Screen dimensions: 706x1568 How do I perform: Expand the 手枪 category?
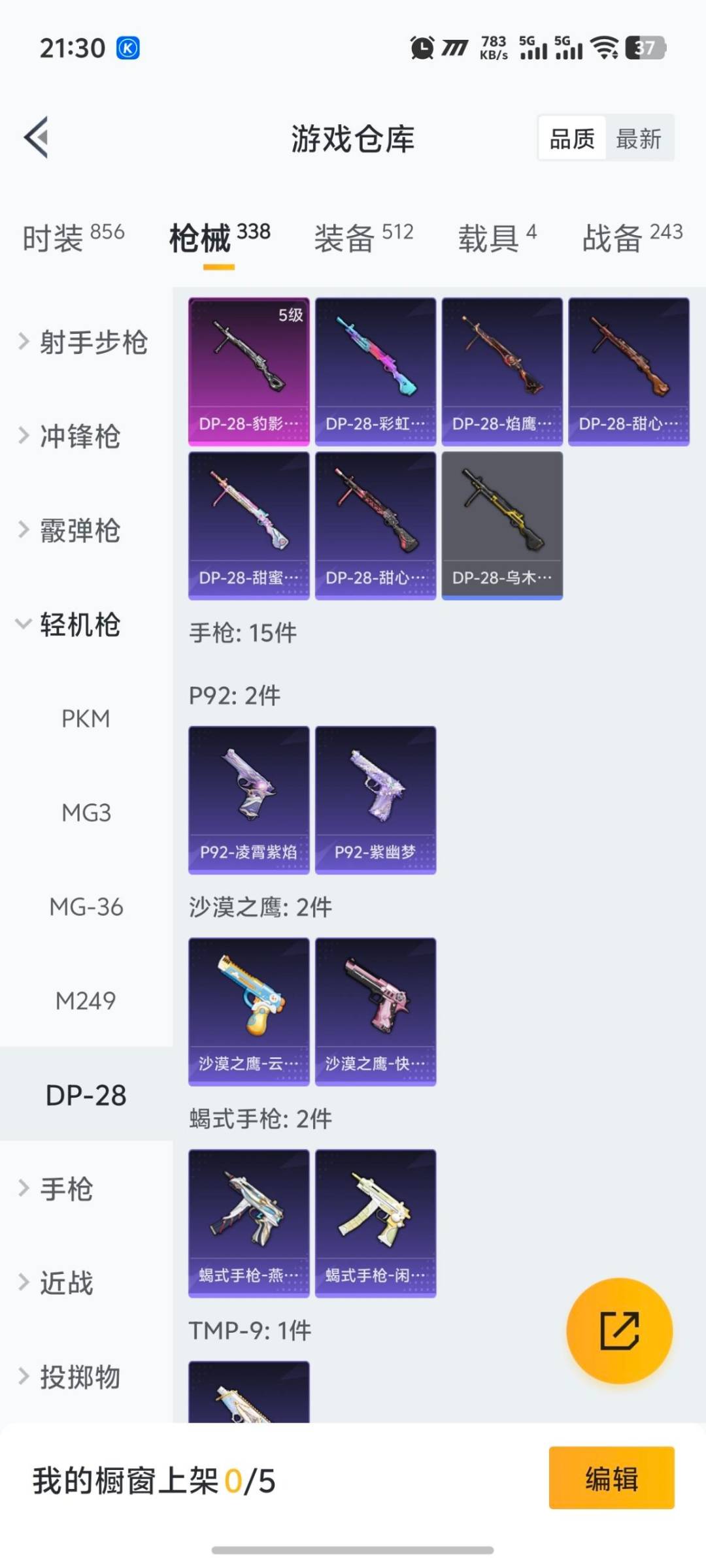69,1189
